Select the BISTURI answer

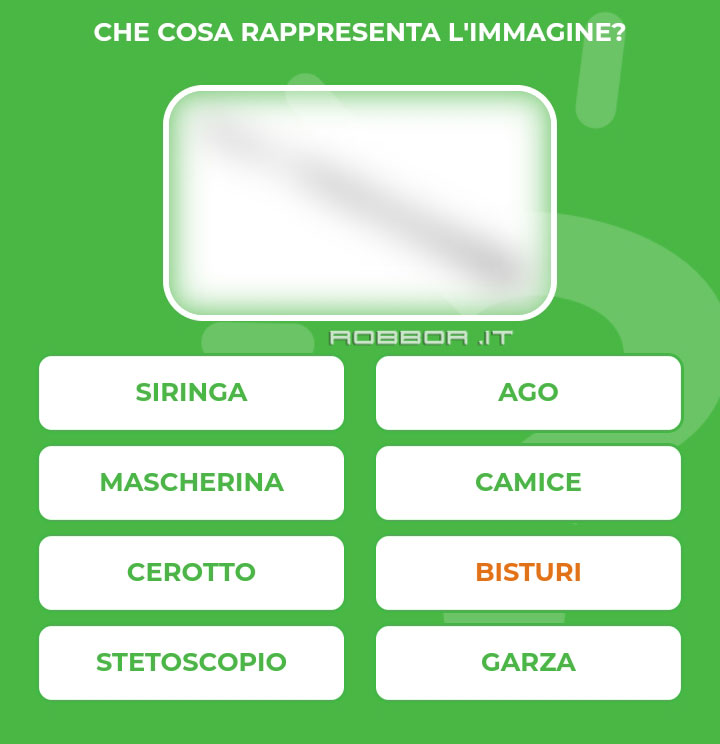point(528,573)
